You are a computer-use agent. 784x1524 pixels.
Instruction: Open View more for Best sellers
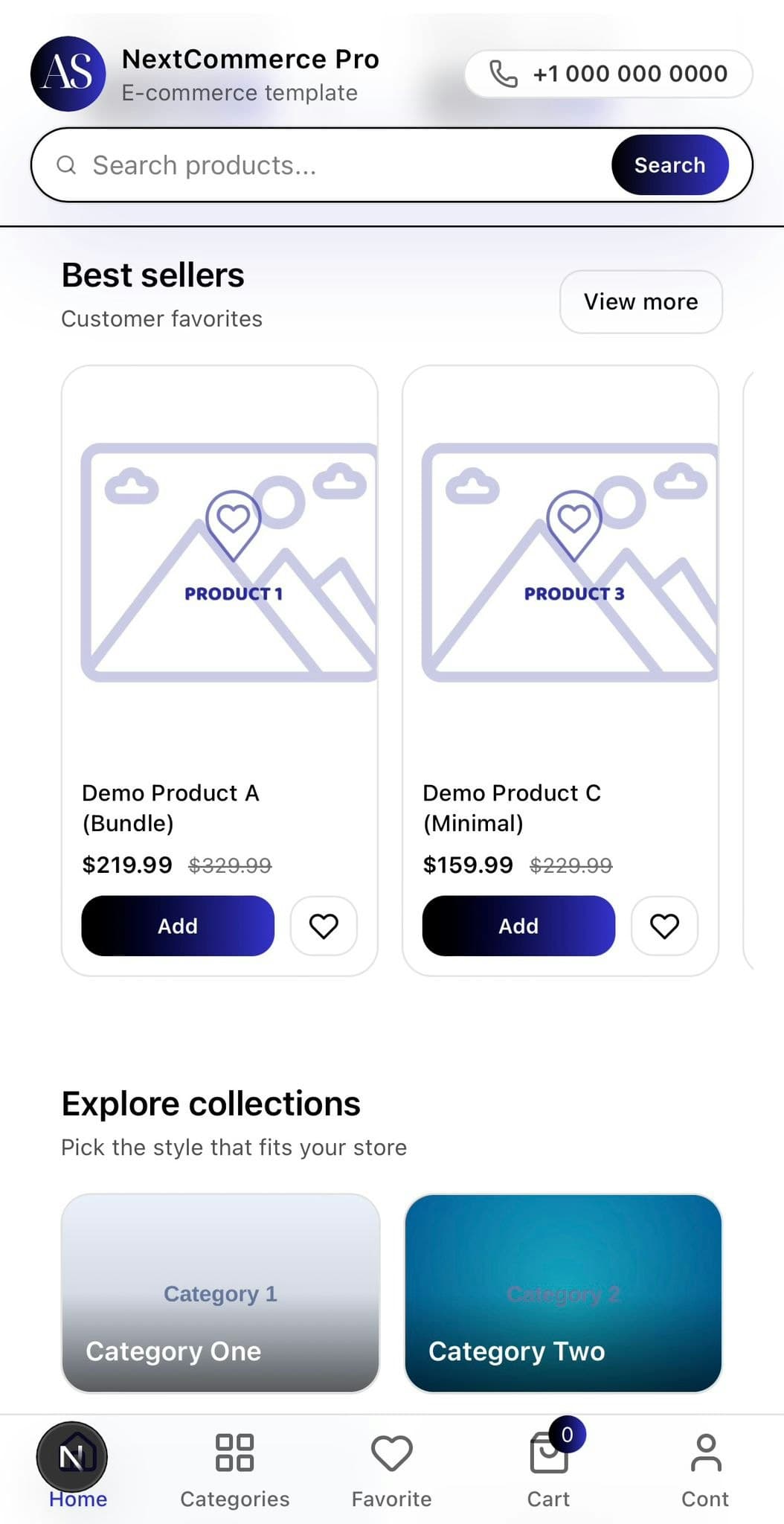[640, 302]
